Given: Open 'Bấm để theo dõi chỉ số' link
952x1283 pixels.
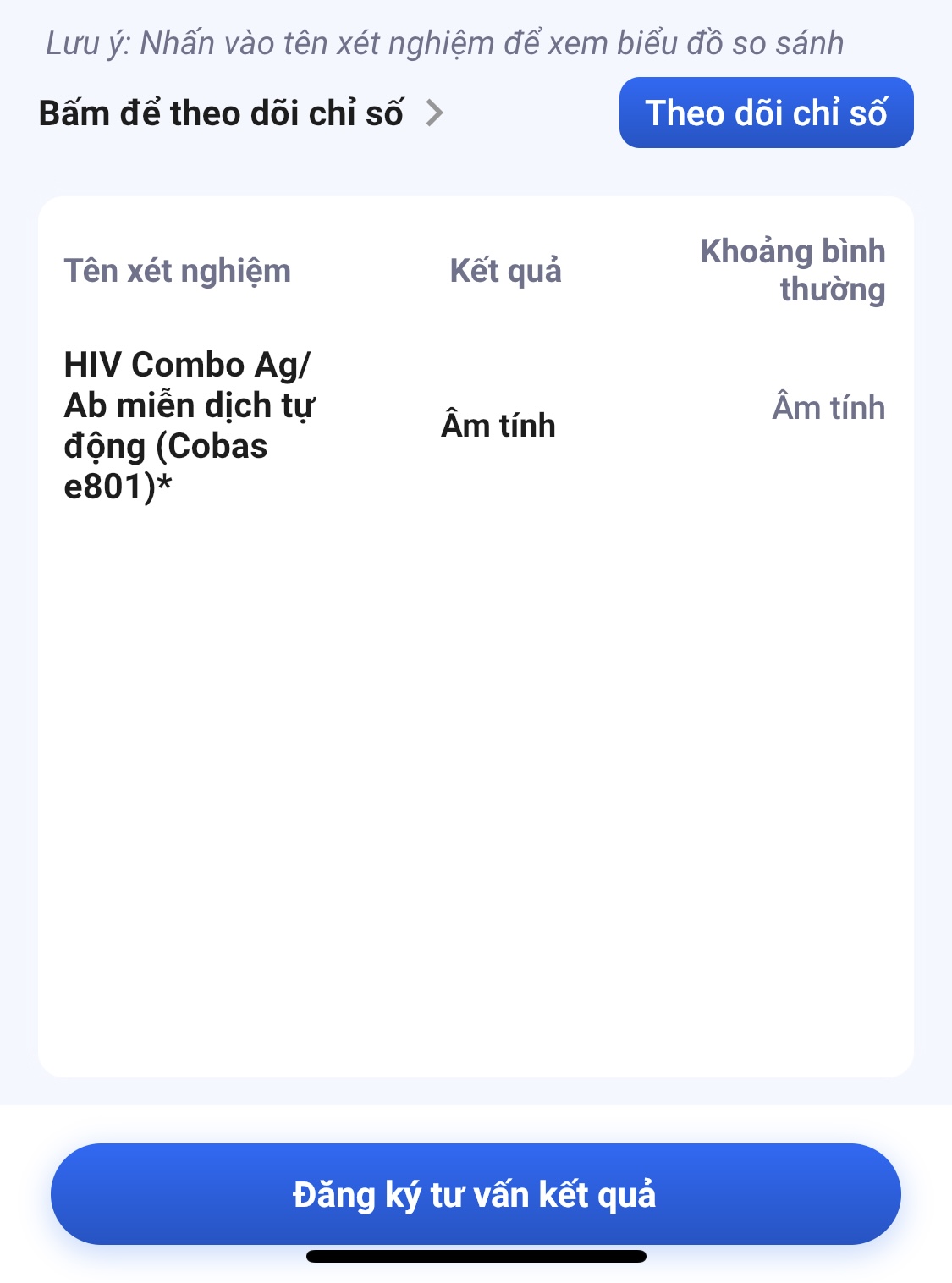Looking at the screenshot, I should pyautogui.click(x=240, y=113).
